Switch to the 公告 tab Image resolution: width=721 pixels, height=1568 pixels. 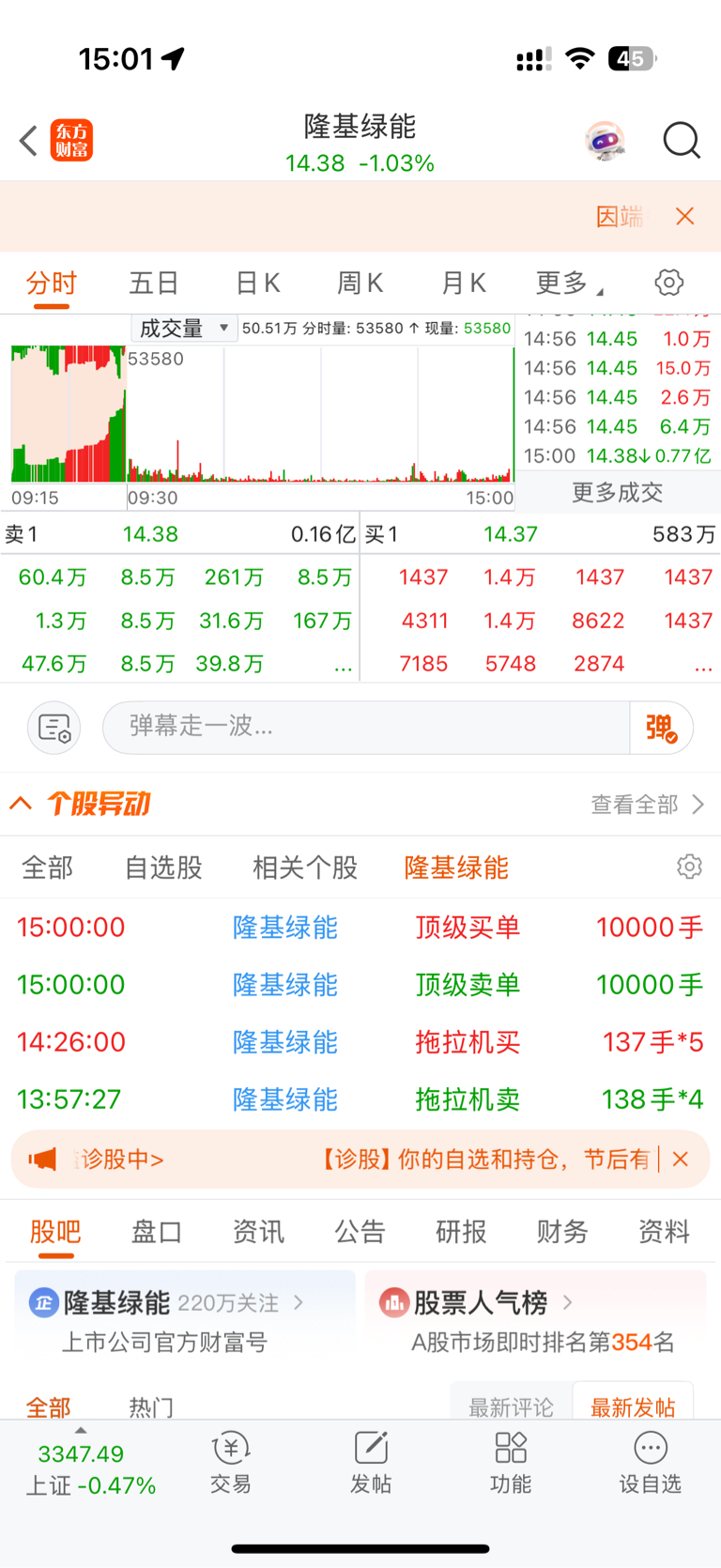[360, 1231]
